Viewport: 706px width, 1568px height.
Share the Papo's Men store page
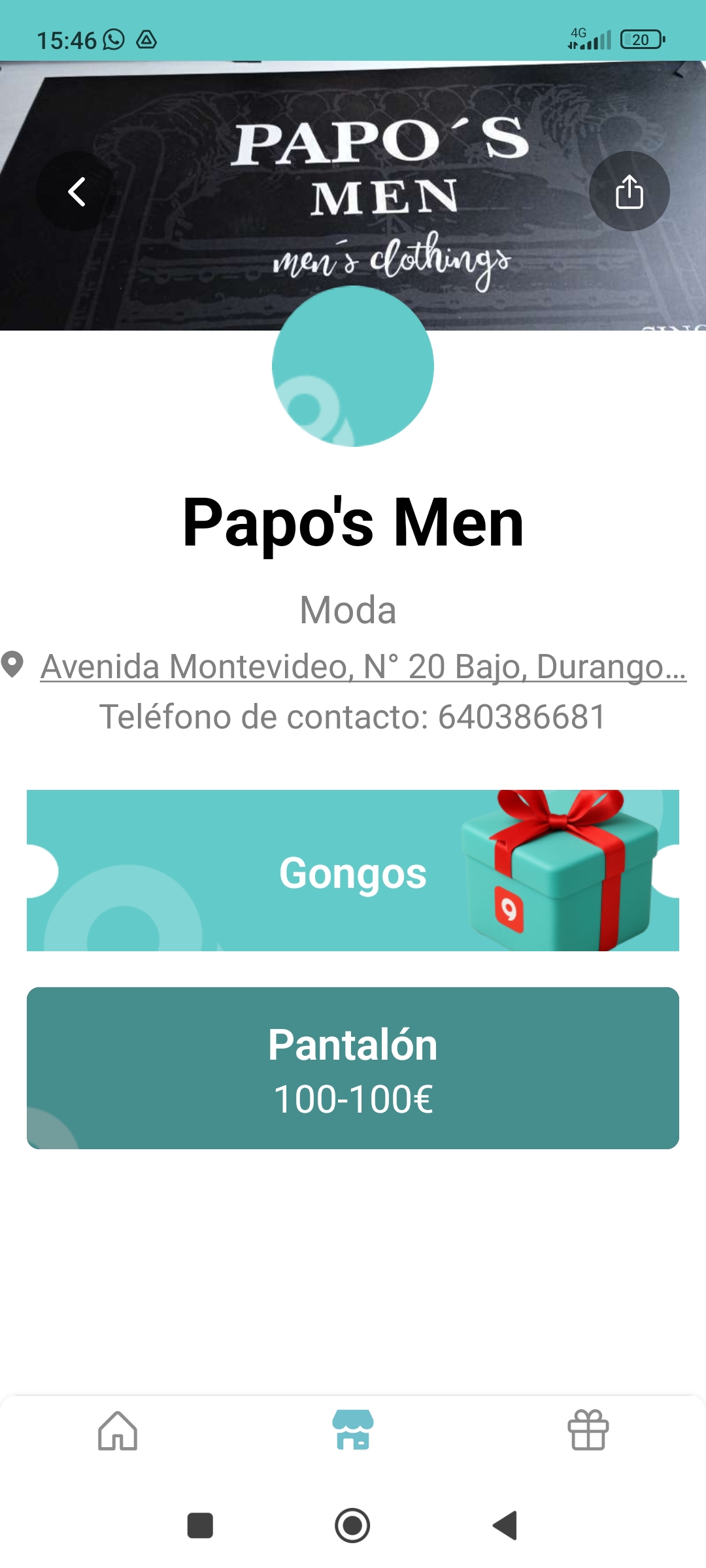(629, 191)
